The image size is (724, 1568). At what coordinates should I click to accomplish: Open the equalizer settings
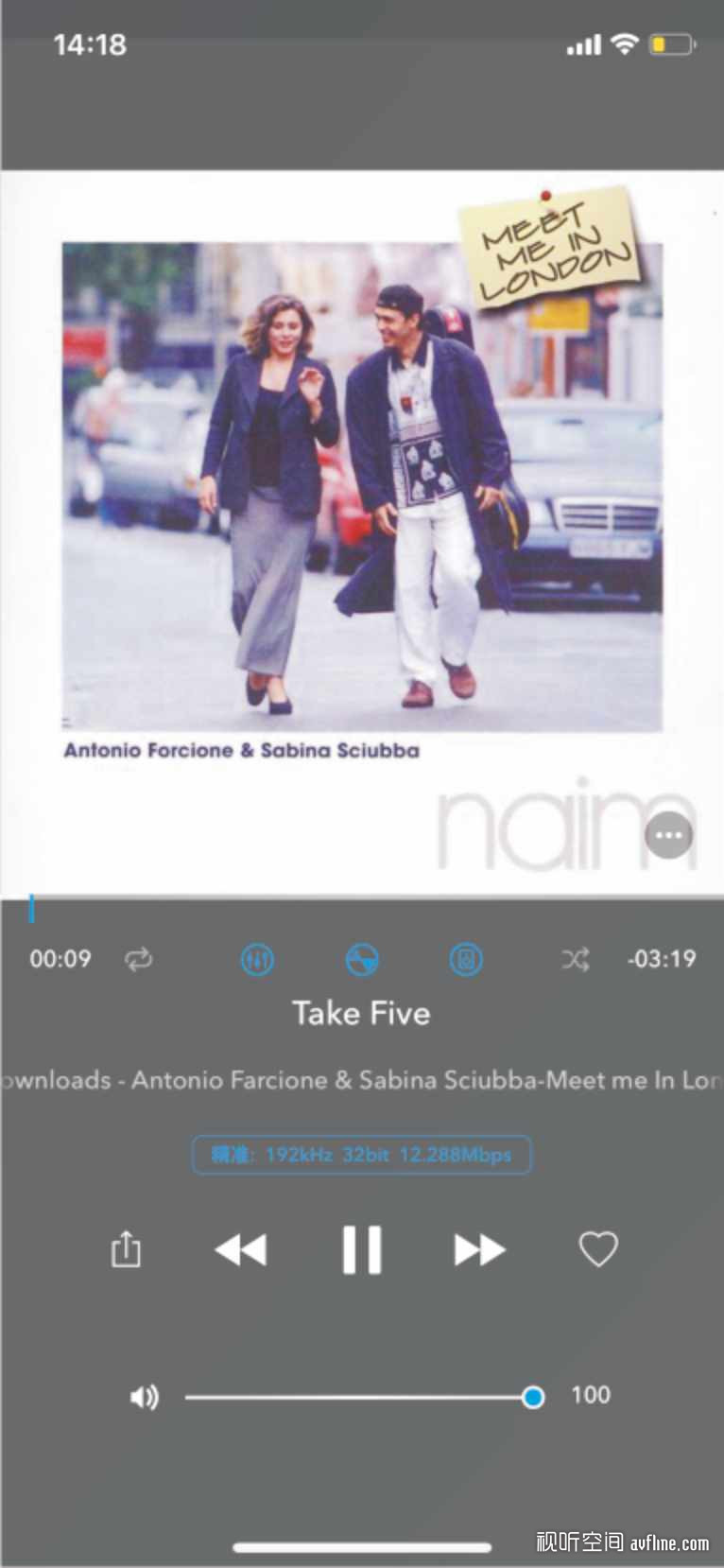[257, 960]
